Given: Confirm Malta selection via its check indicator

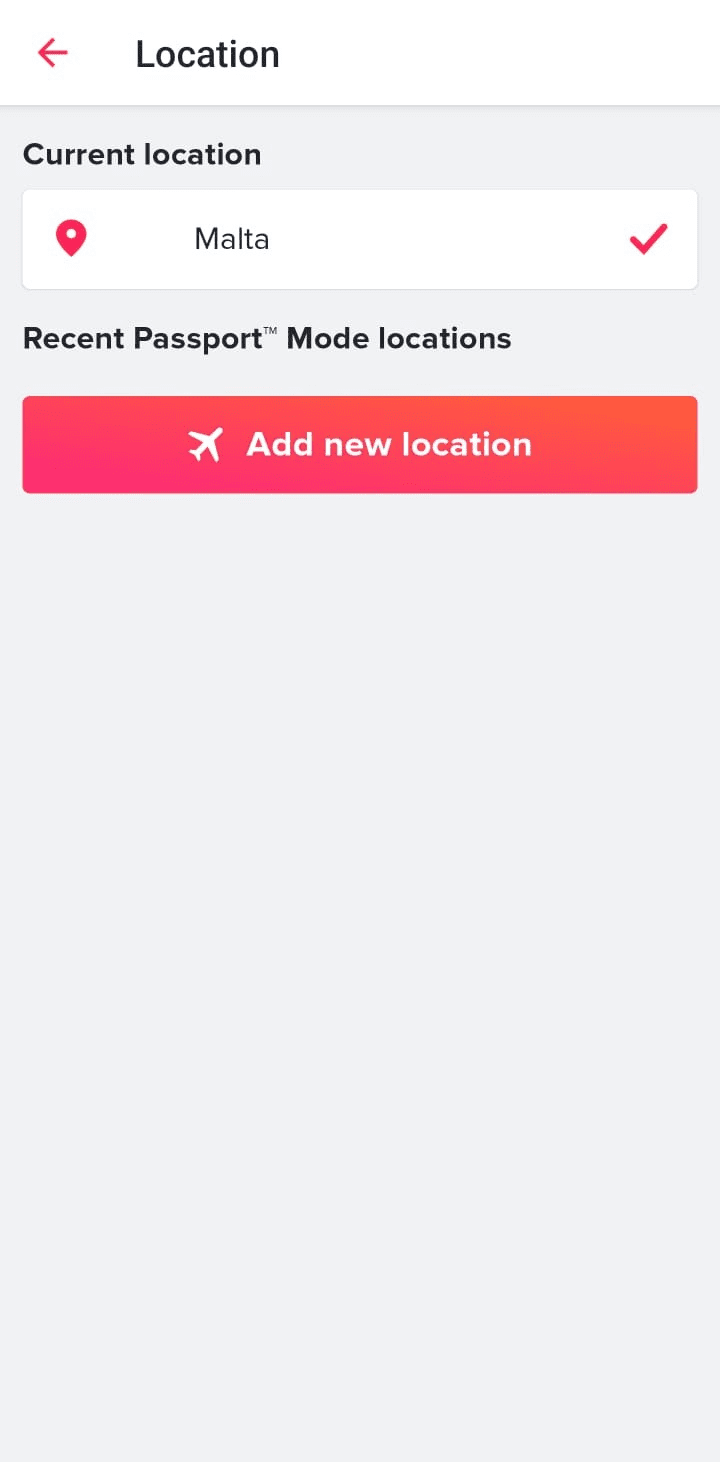Looking at the screenshot, I should pos(648,238).
